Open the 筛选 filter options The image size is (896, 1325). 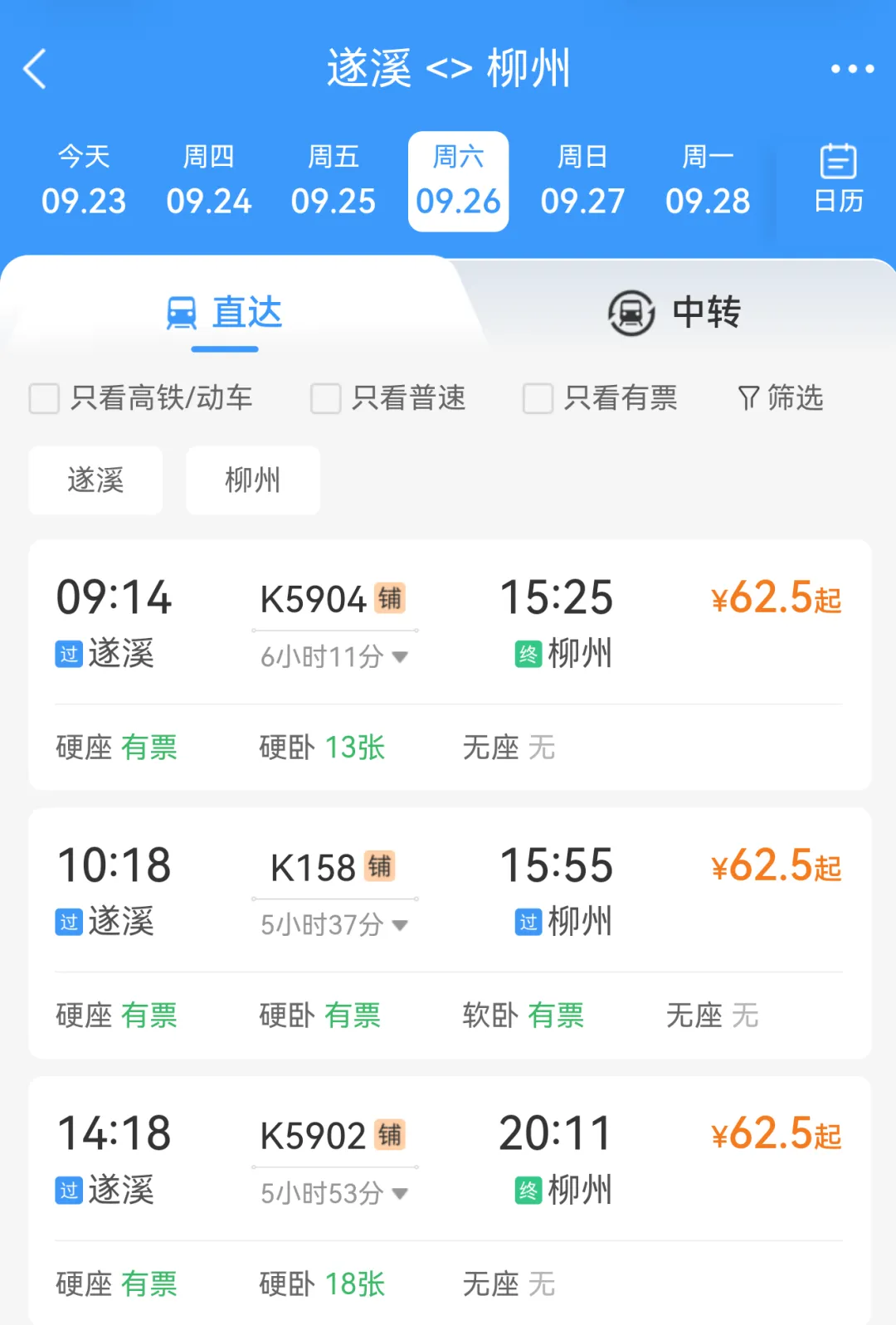tap(780, 398)
